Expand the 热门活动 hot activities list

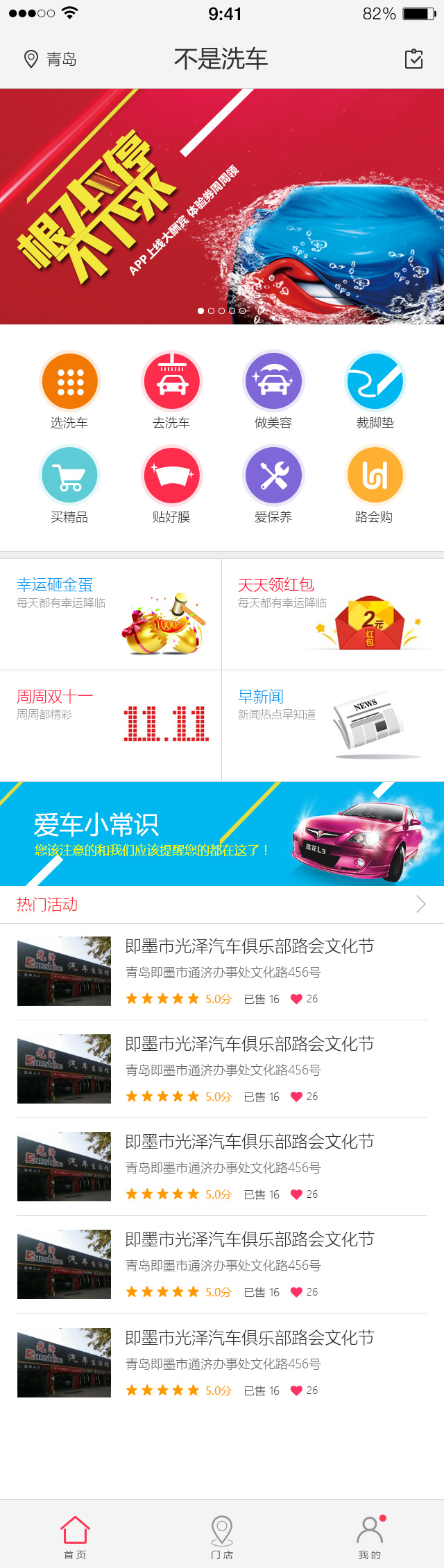pyautogui.click(x=420, y=904)
